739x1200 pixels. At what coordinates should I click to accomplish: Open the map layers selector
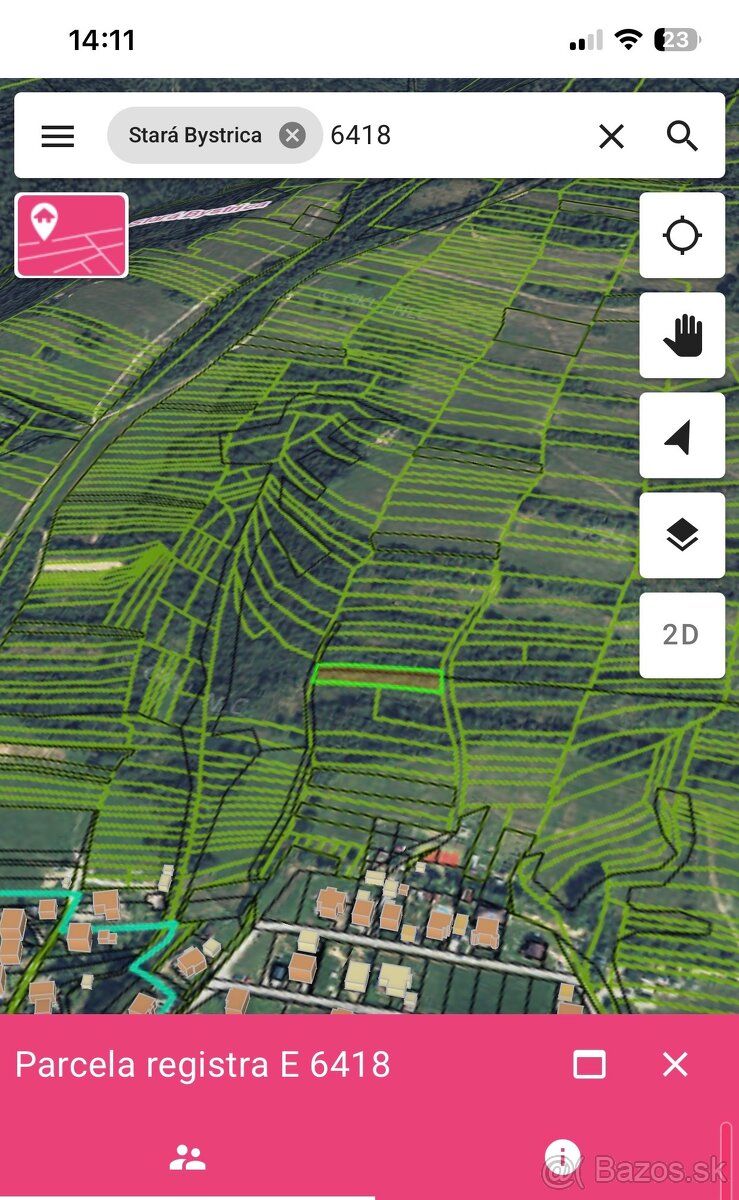tap(682, 536)
